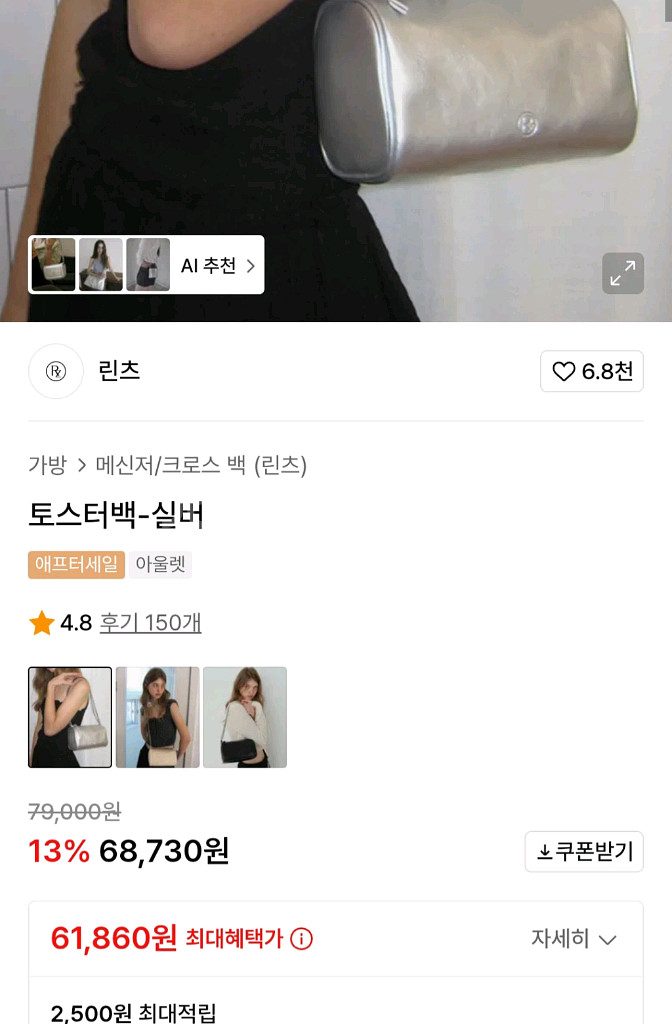Like this product with the heart button
Screen dimensions: 672x1024
pyautogui.click(x=592, y=372)
